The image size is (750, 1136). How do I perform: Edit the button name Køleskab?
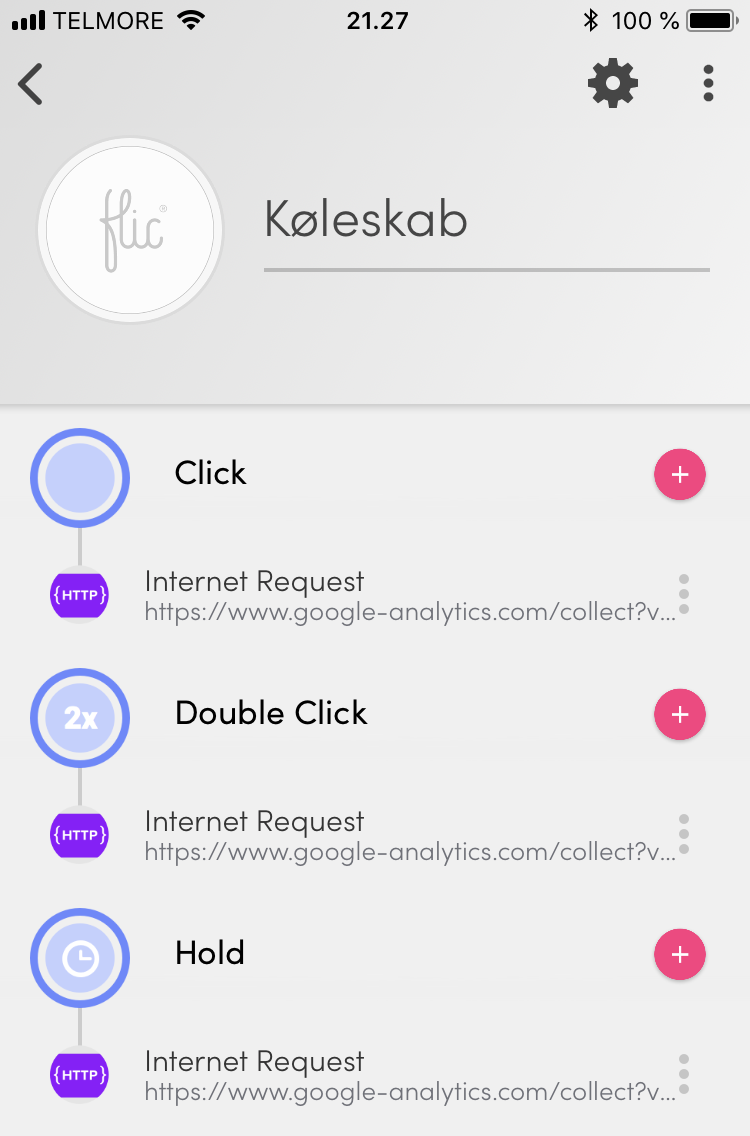tap(485, 220)
